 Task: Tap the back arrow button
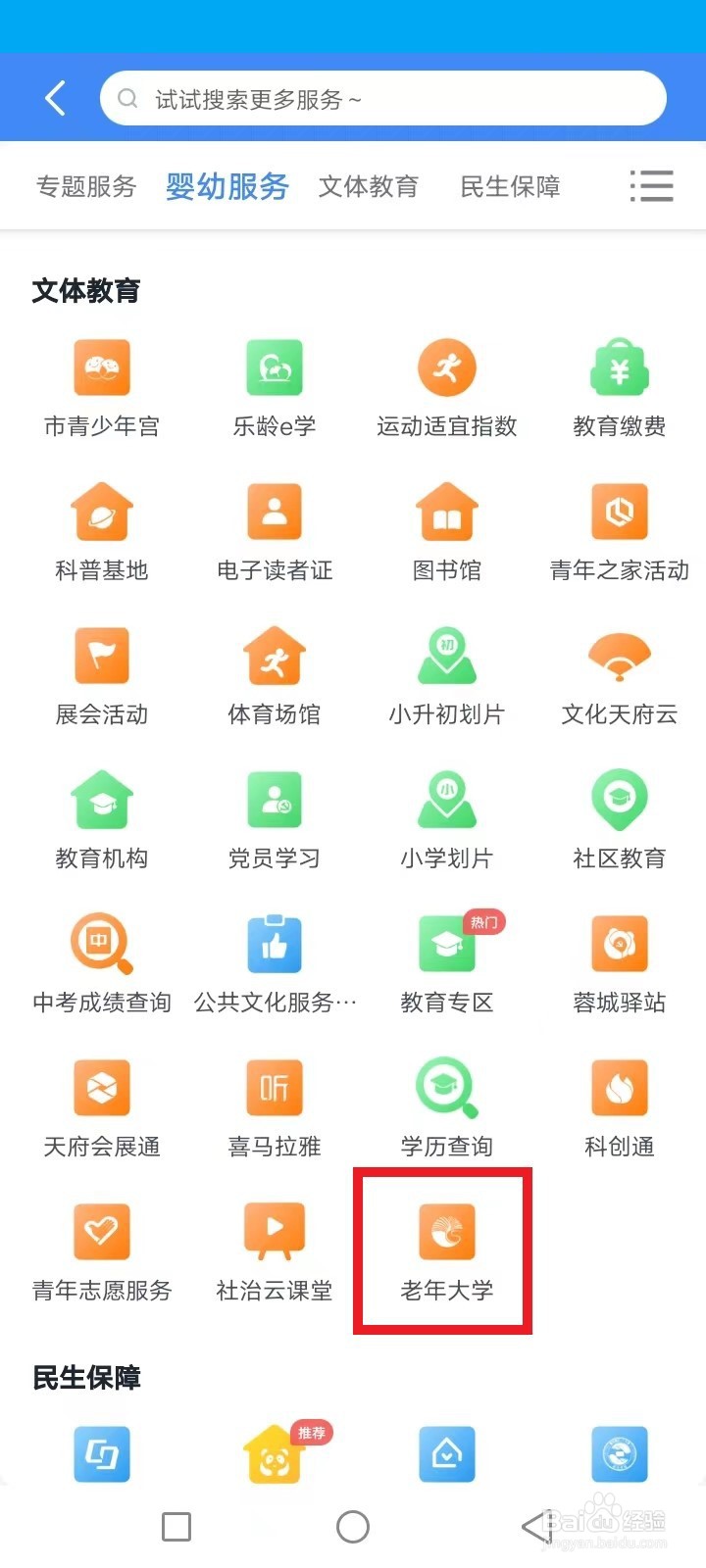[54, 97]
